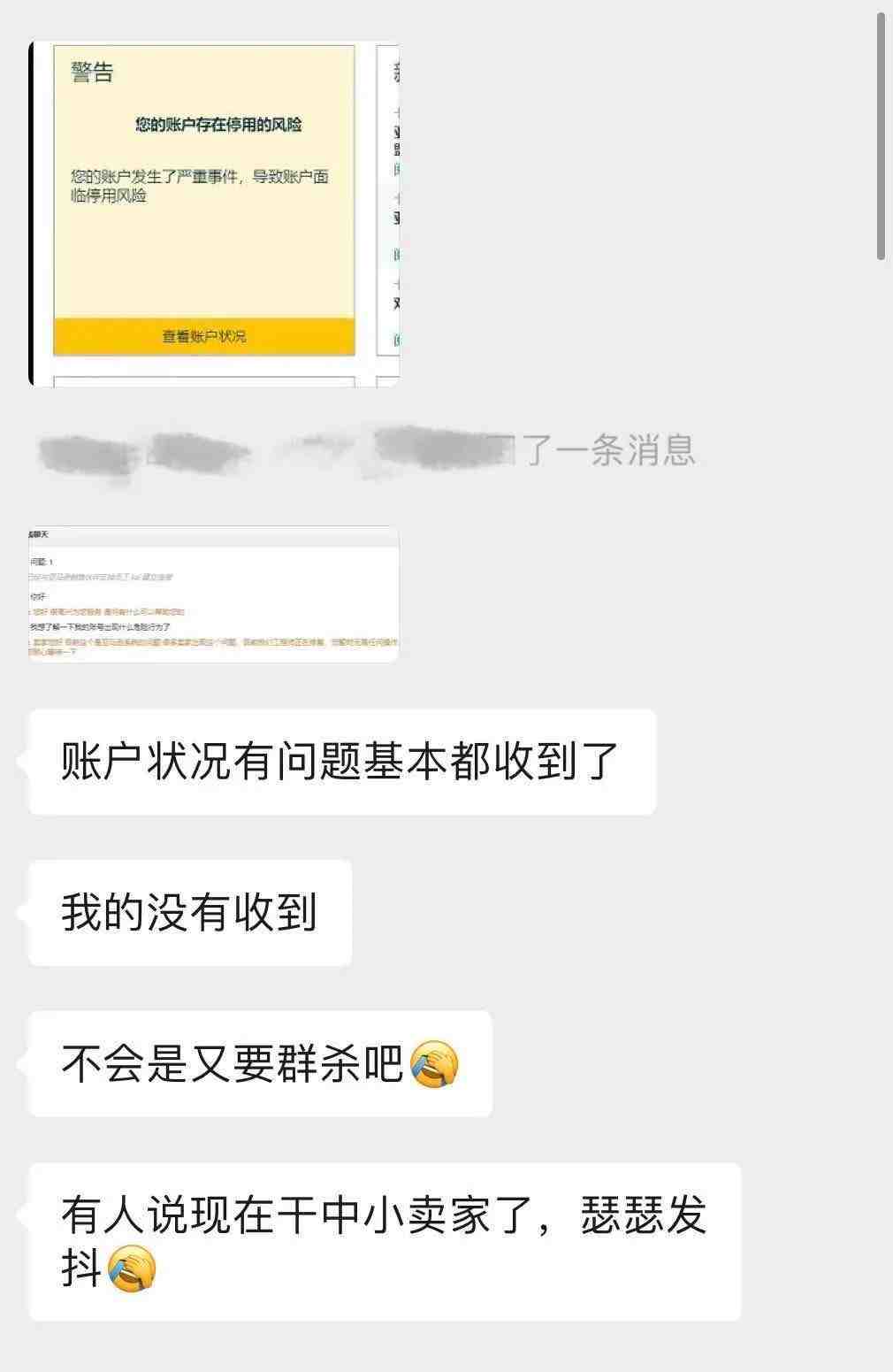Image resolution: width=893 pixels, height=1372 pixels.
Task: Open the account warning image in chat
Action: coord(214,213)
